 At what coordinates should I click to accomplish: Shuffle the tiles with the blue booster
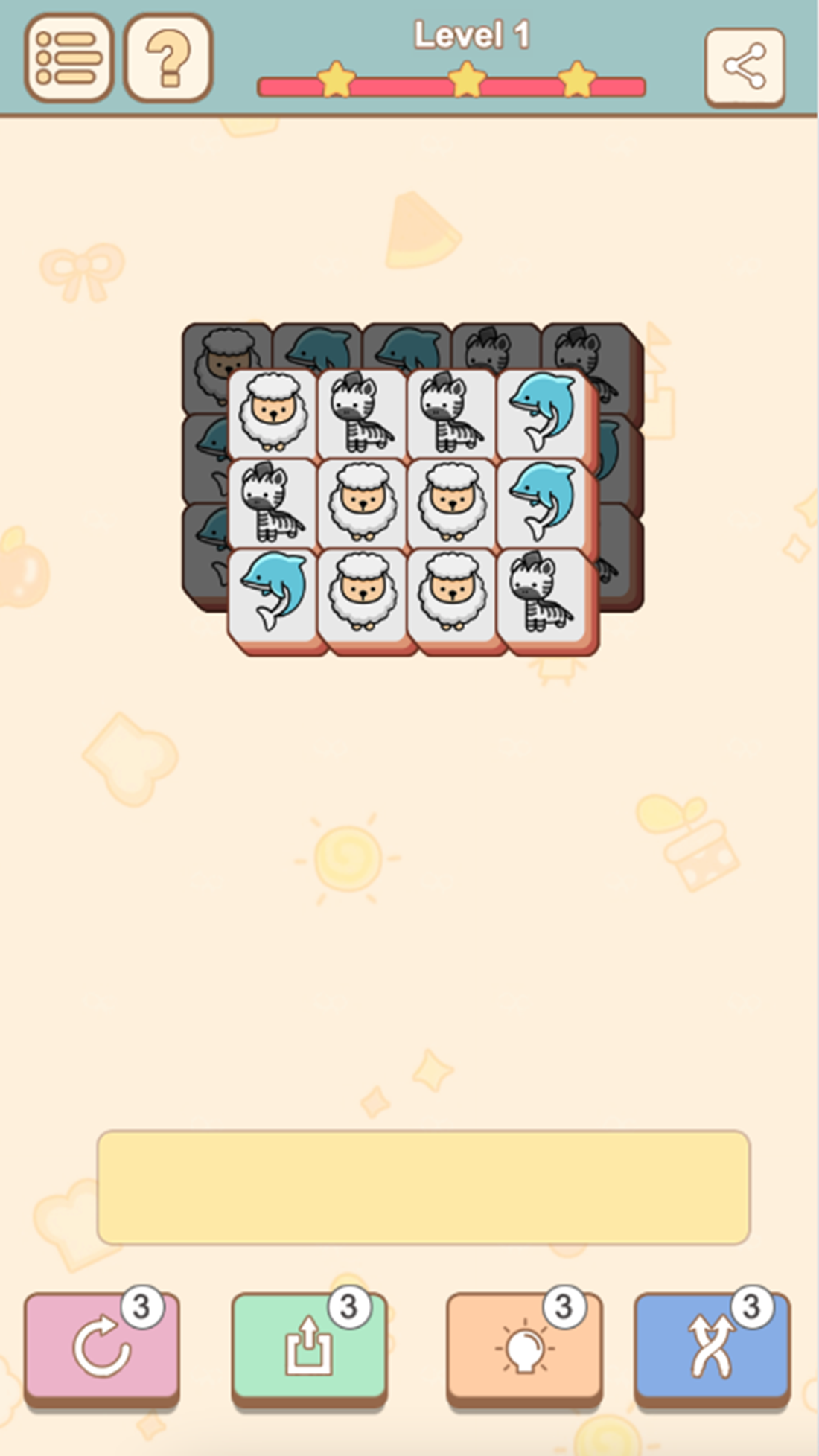click(x=712, y=1347)
